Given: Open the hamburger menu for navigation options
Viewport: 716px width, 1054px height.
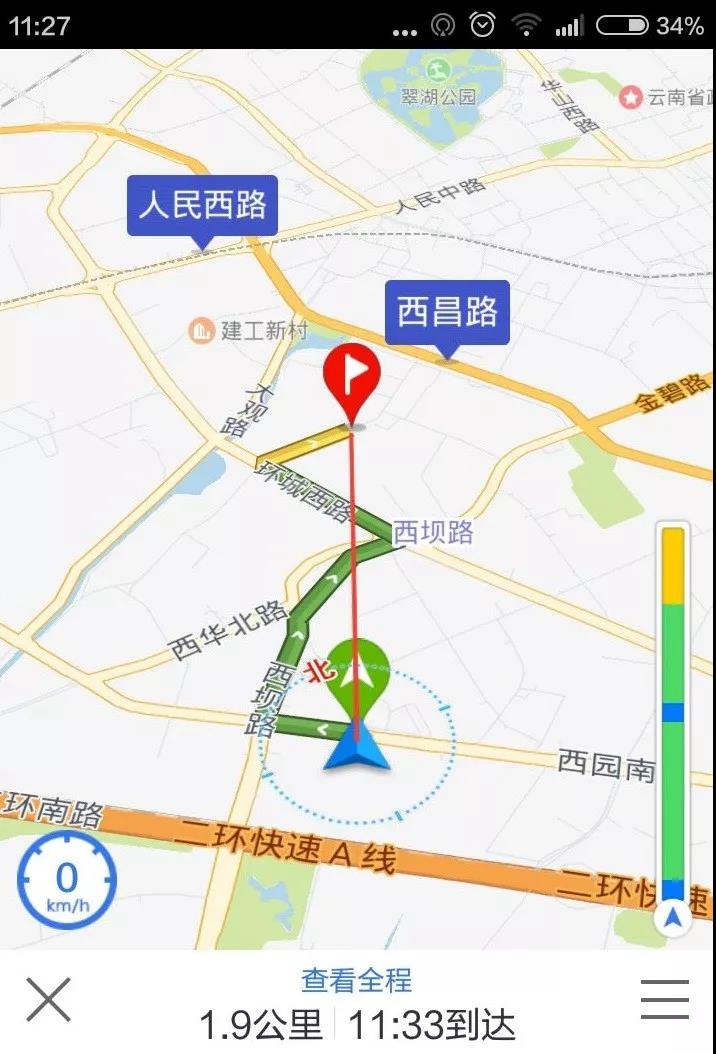Looking at the screenshot, I should pyautogui.click(x=665, y=999).
